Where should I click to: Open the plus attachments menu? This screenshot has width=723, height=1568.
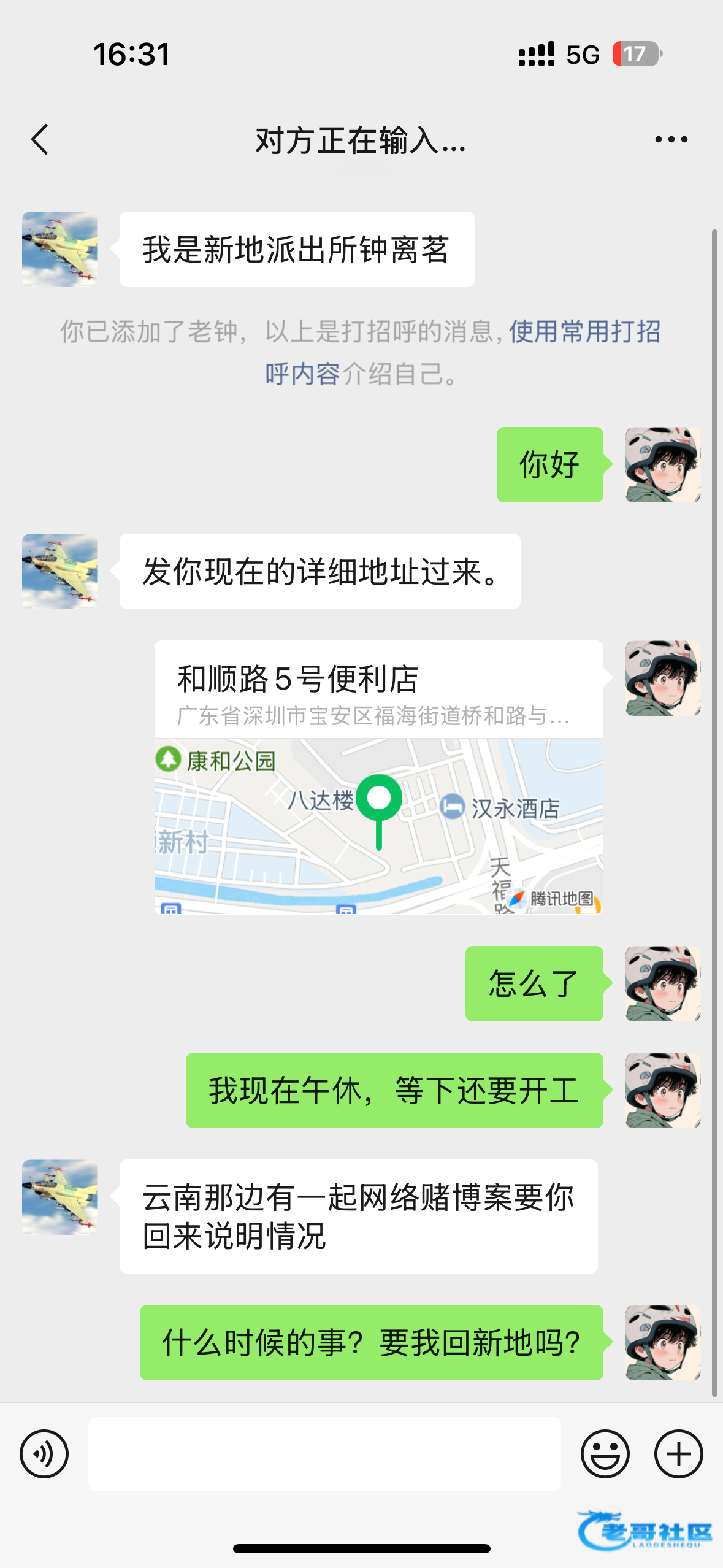pyautogui.click(x=678, y=1454)
